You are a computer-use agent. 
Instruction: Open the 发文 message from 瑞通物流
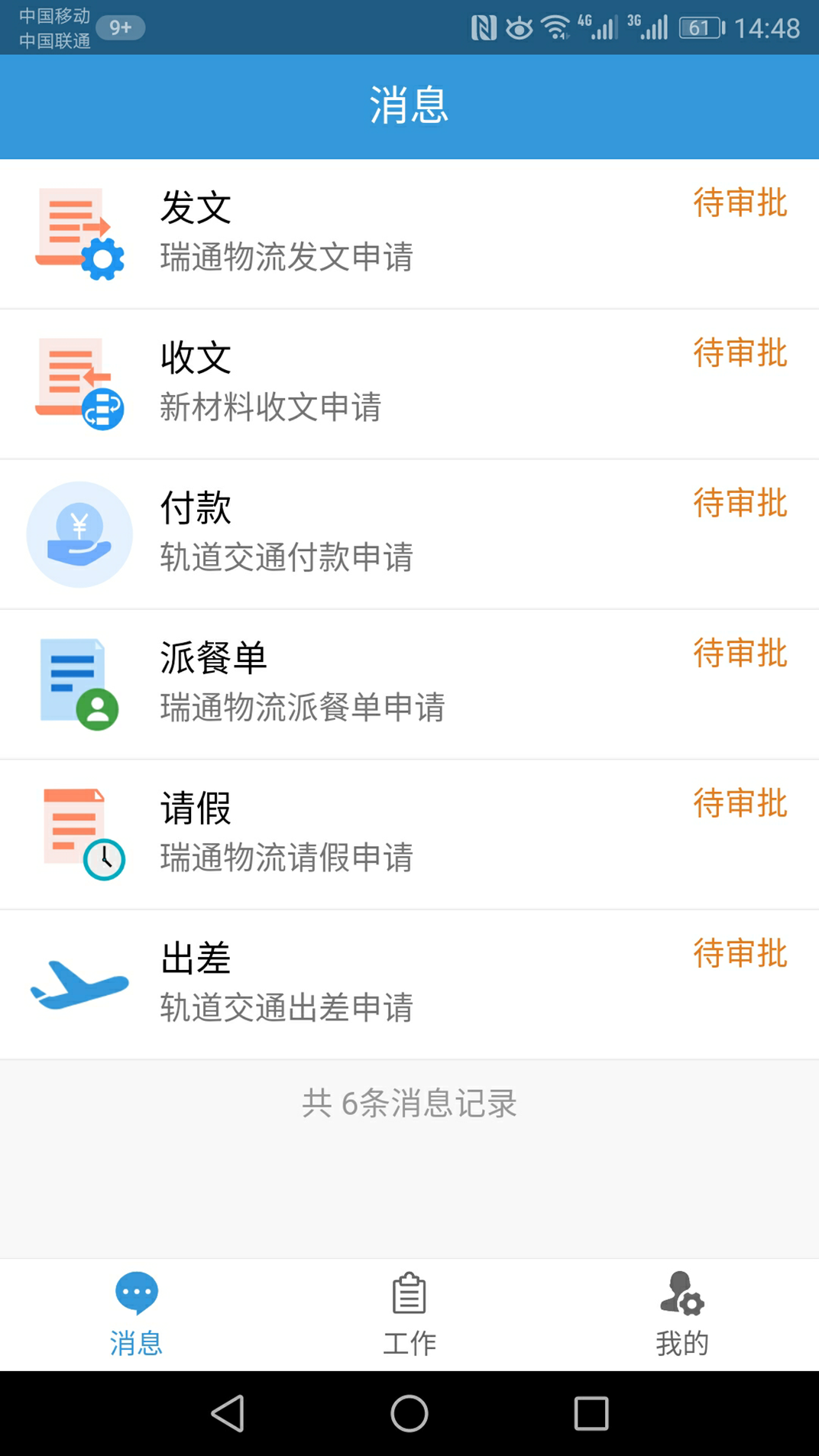click(x=409, y=234)
